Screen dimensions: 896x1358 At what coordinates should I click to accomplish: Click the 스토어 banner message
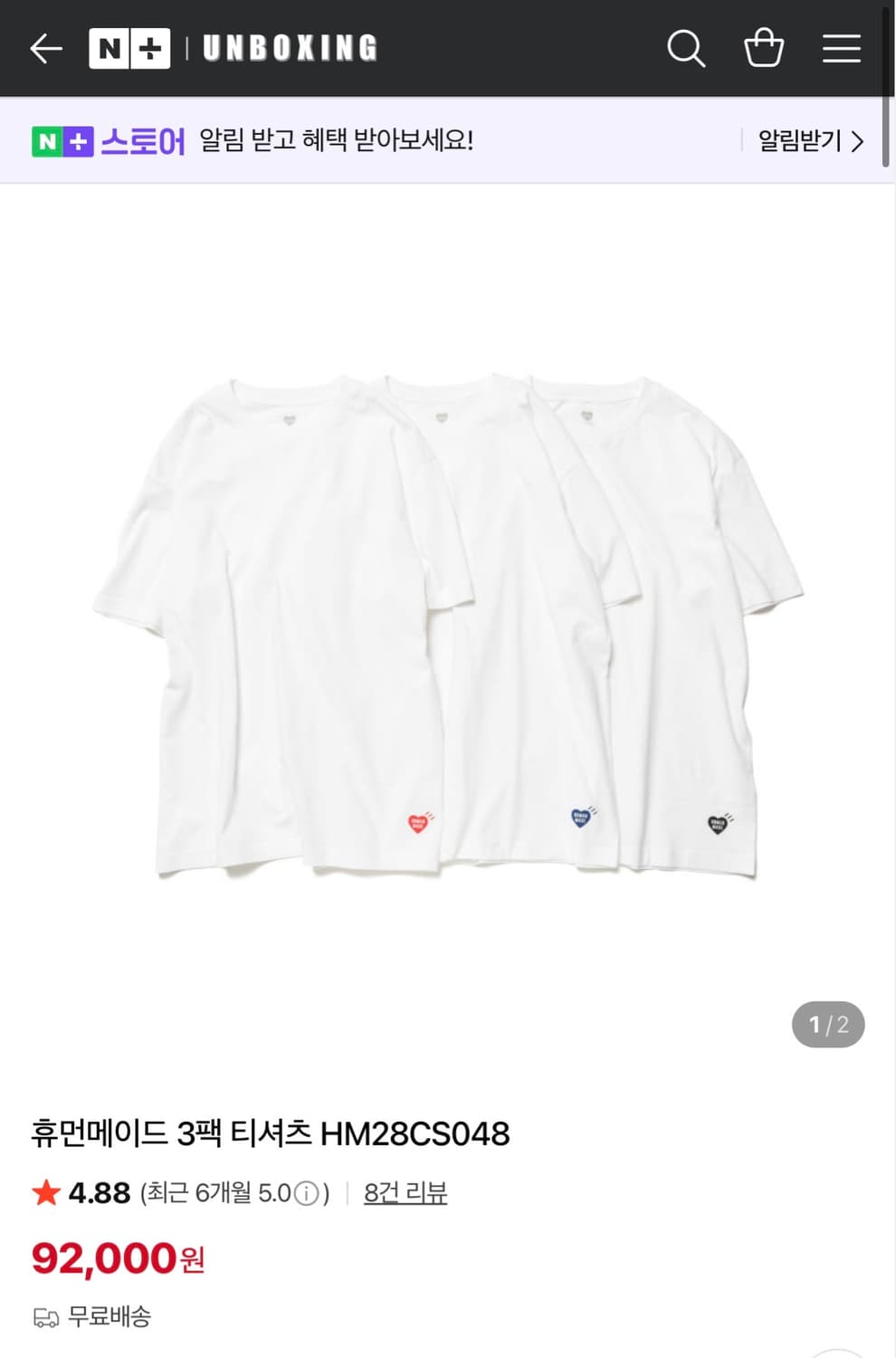coord(335,141)
